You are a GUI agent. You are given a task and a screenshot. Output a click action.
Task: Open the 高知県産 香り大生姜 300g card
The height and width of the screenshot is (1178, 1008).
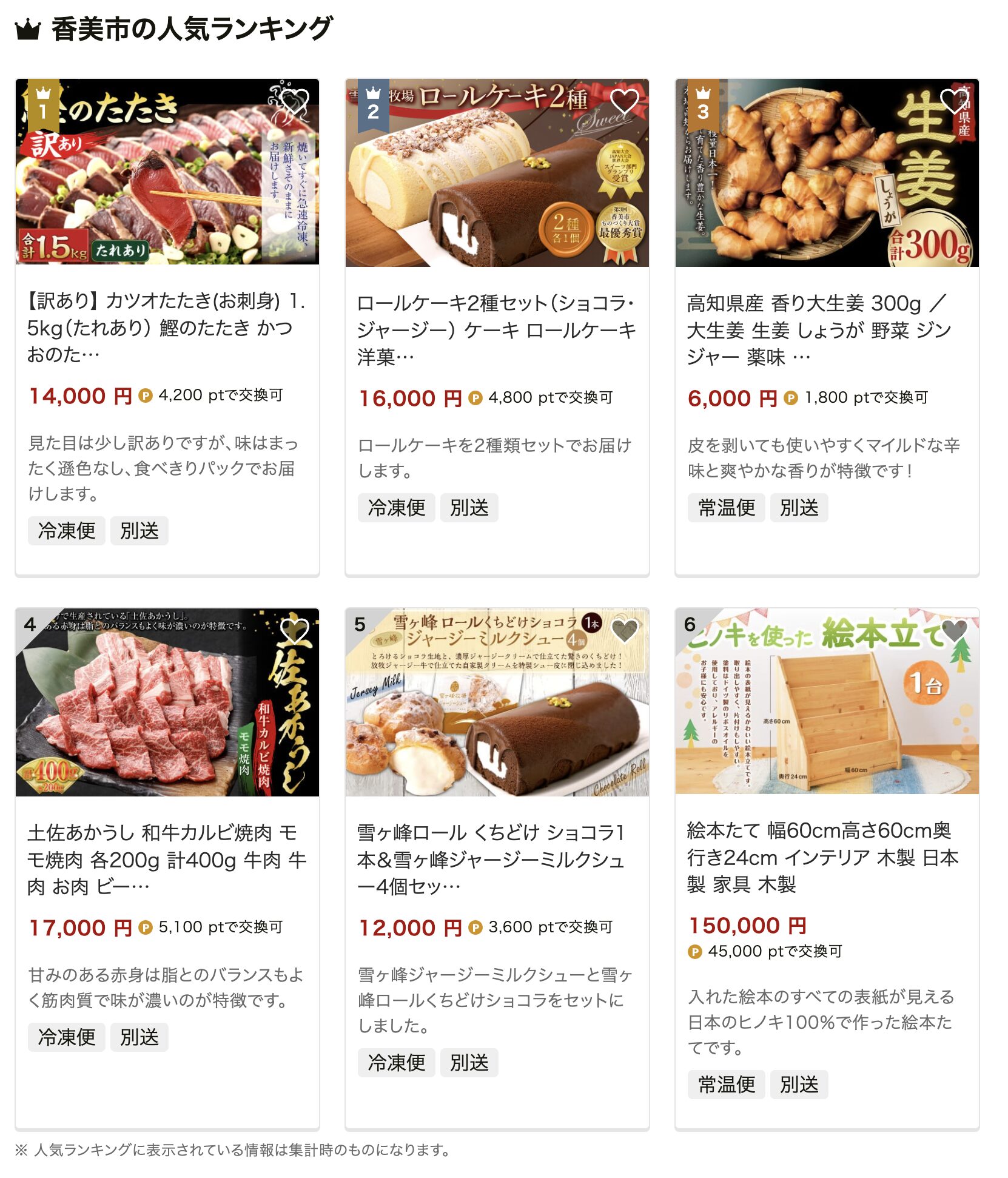[x=826, y=330]
